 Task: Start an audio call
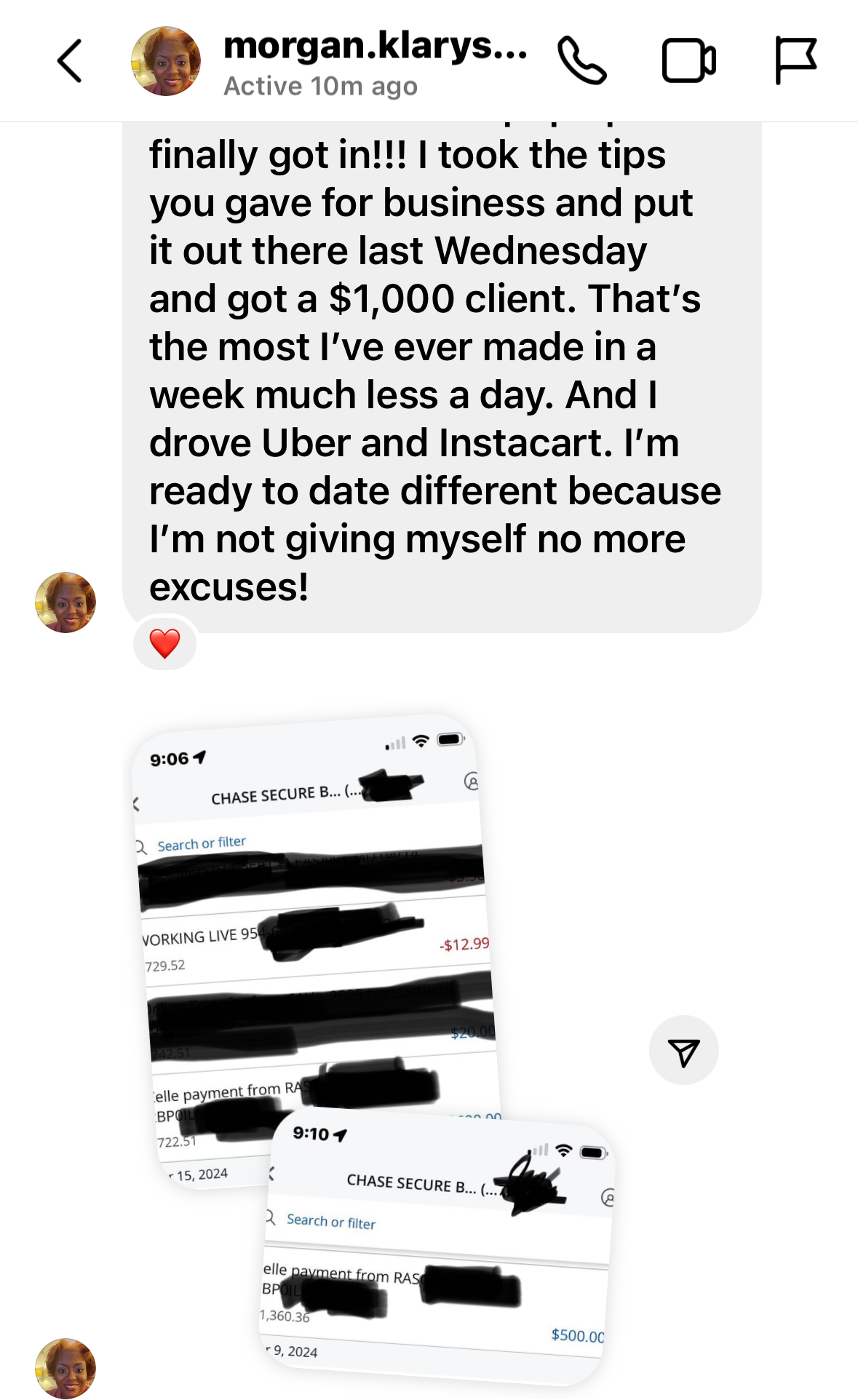(581, 61)
